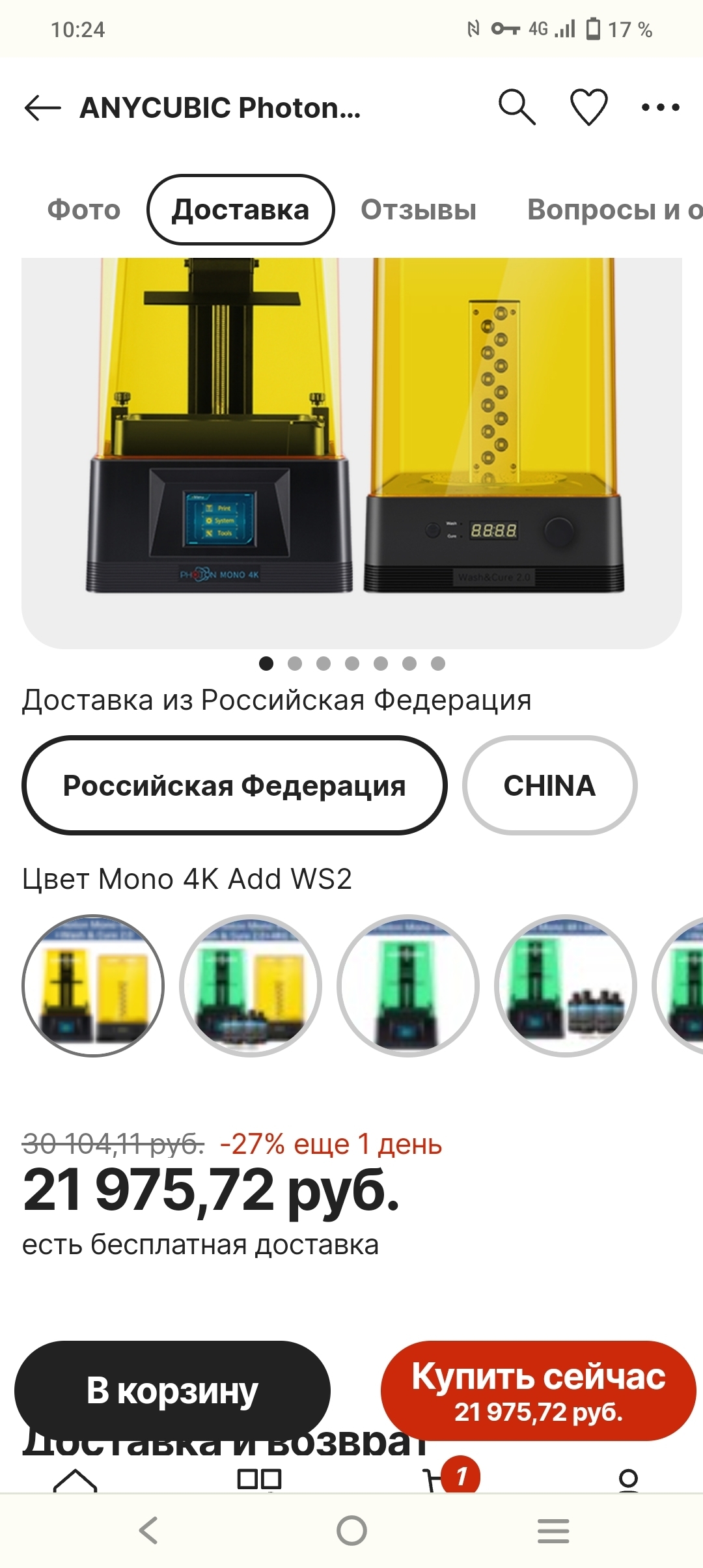This screenshot has height=1568, width=703.
Task: Select the yellow printer with wash station variant
Action: pyautogui.click(x=93, y=986)
